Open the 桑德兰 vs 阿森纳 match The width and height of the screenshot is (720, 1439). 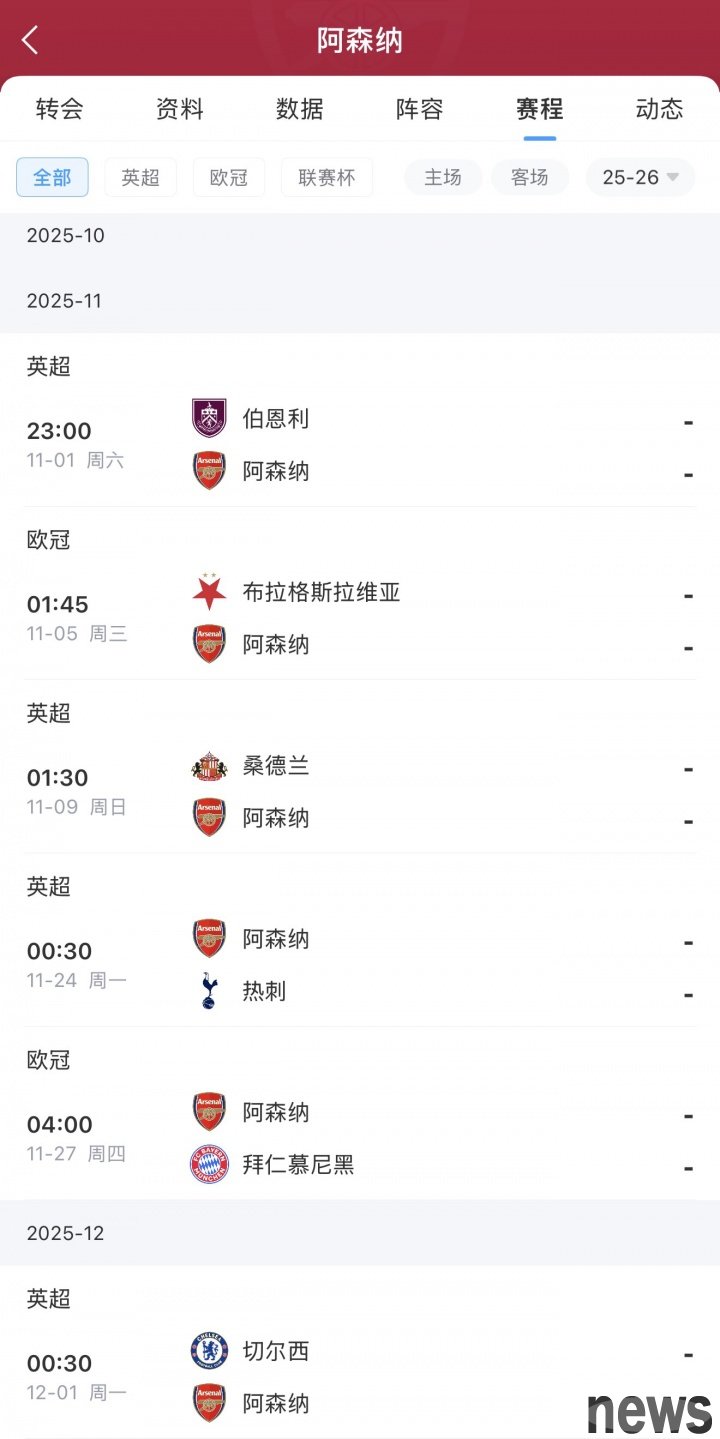point(360,791)
